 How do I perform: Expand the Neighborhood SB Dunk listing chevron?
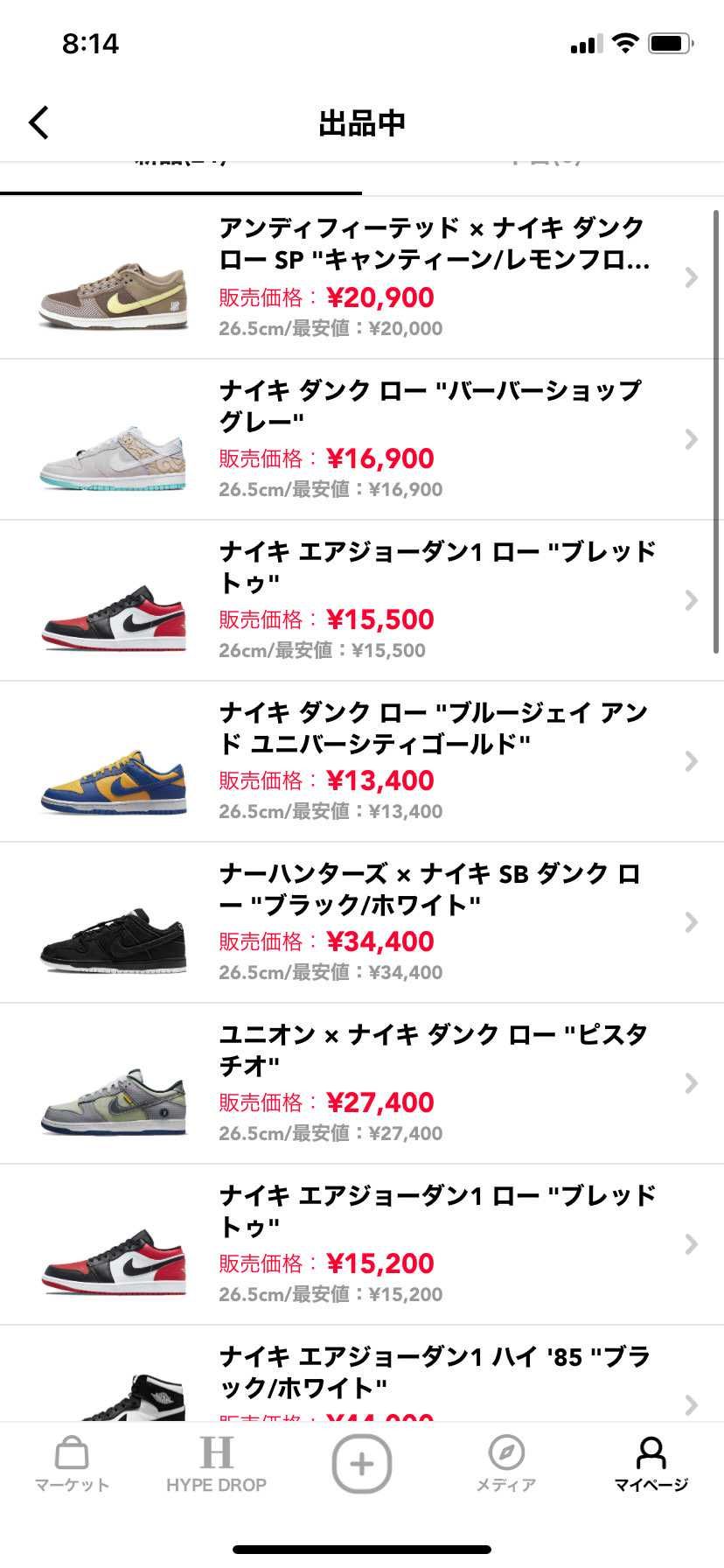point(691,922)
